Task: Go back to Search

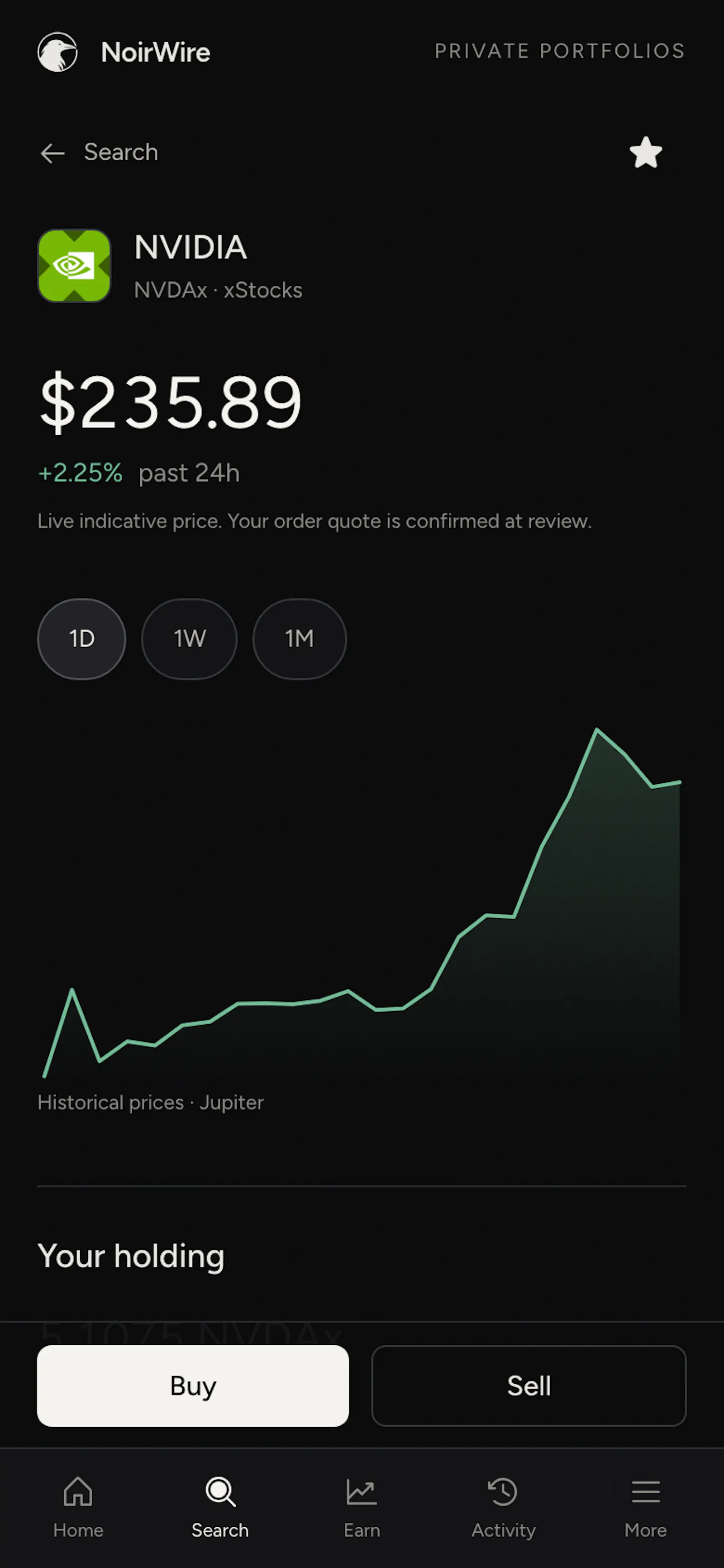Action: pos(99,152)
